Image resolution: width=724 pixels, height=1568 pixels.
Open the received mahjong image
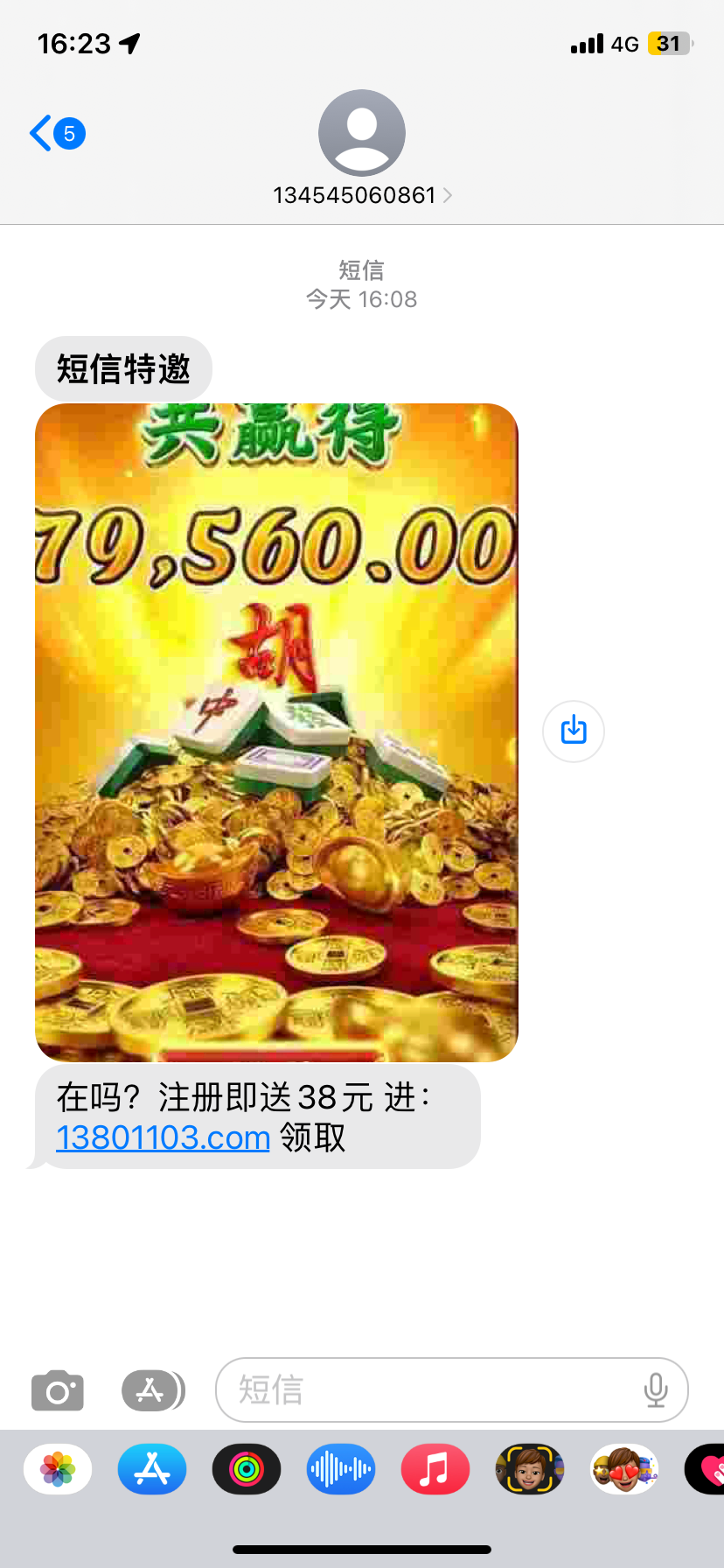(276, 731)
